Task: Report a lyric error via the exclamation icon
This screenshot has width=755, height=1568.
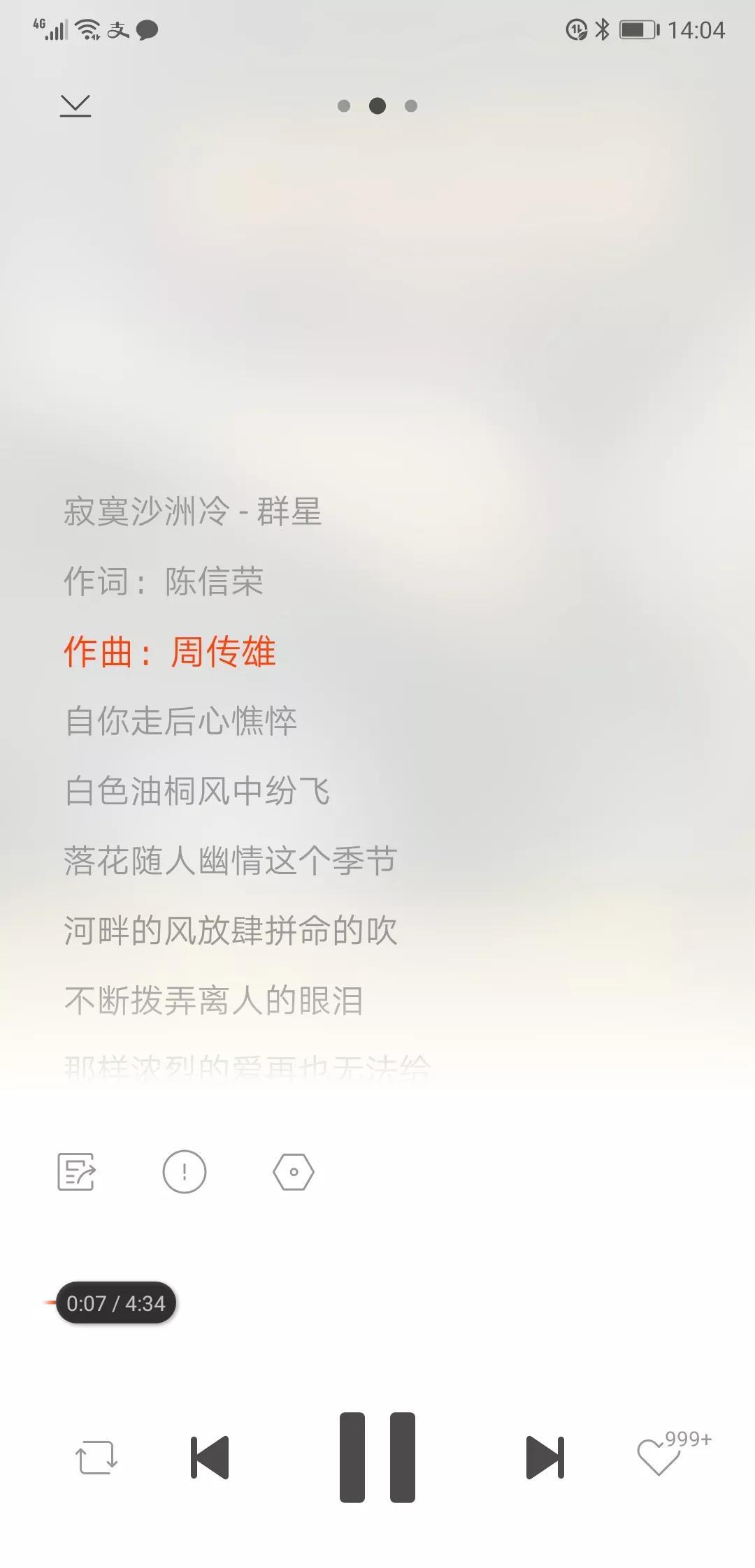Action: pos(185,1173)
